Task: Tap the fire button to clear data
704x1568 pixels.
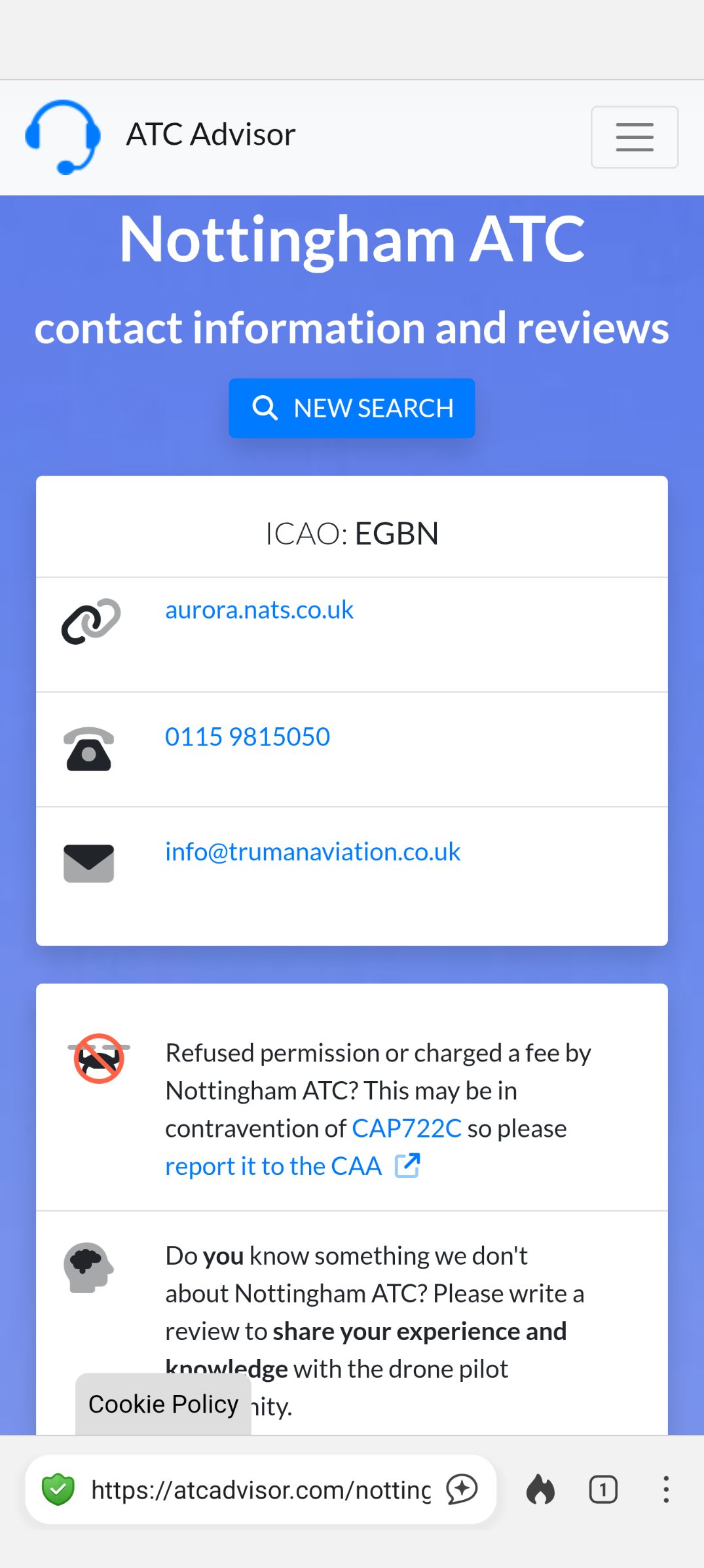Action: pos(540,1489)
